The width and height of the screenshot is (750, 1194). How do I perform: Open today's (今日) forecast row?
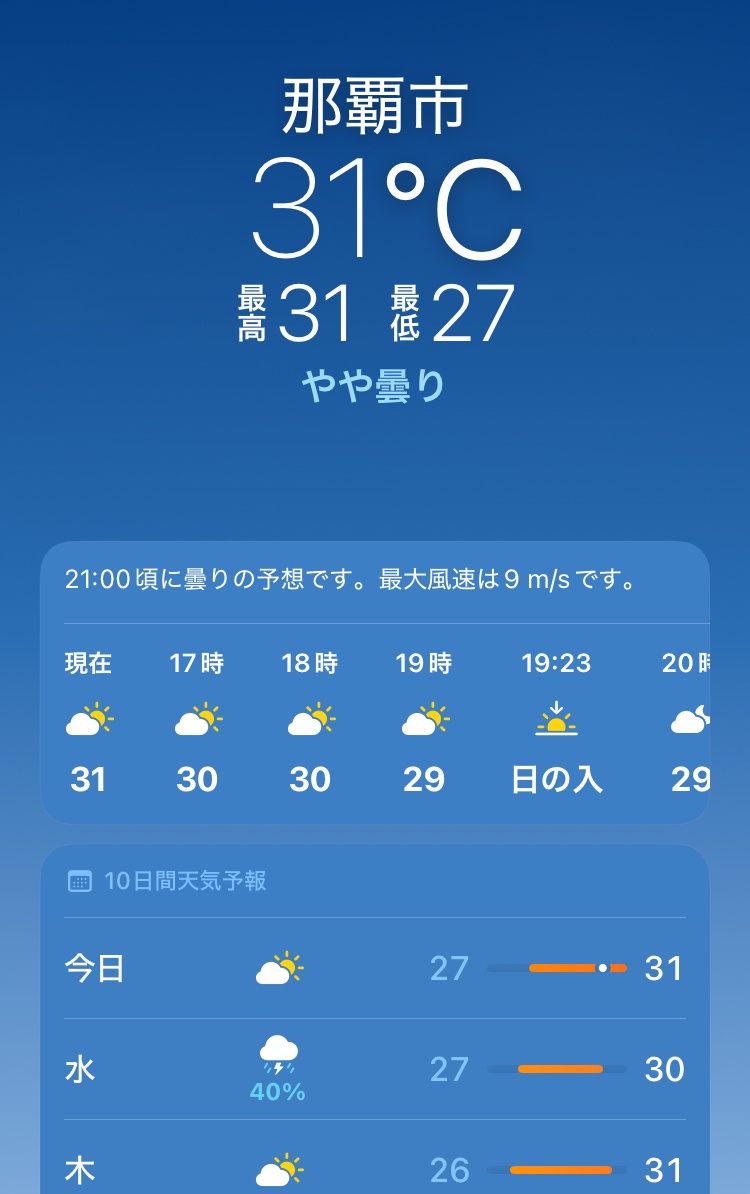(x=374, y=968)
